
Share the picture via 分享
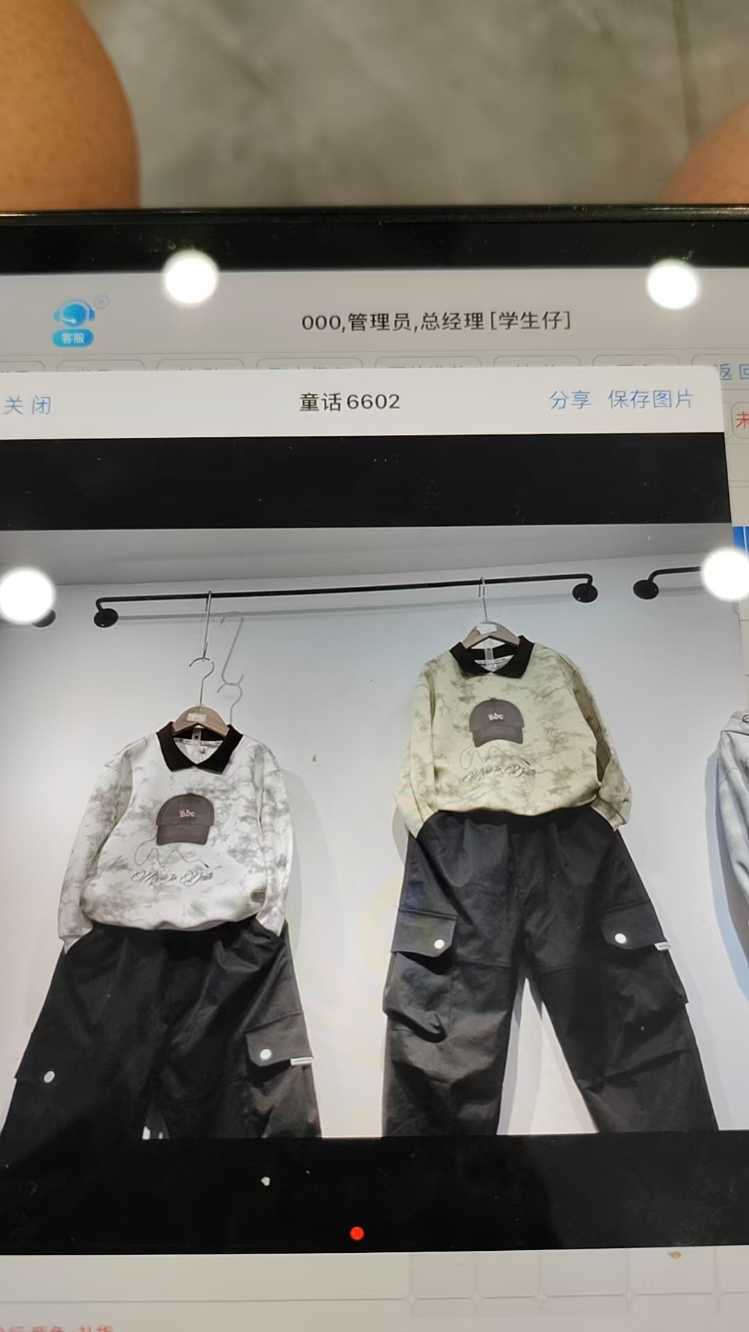570,400
